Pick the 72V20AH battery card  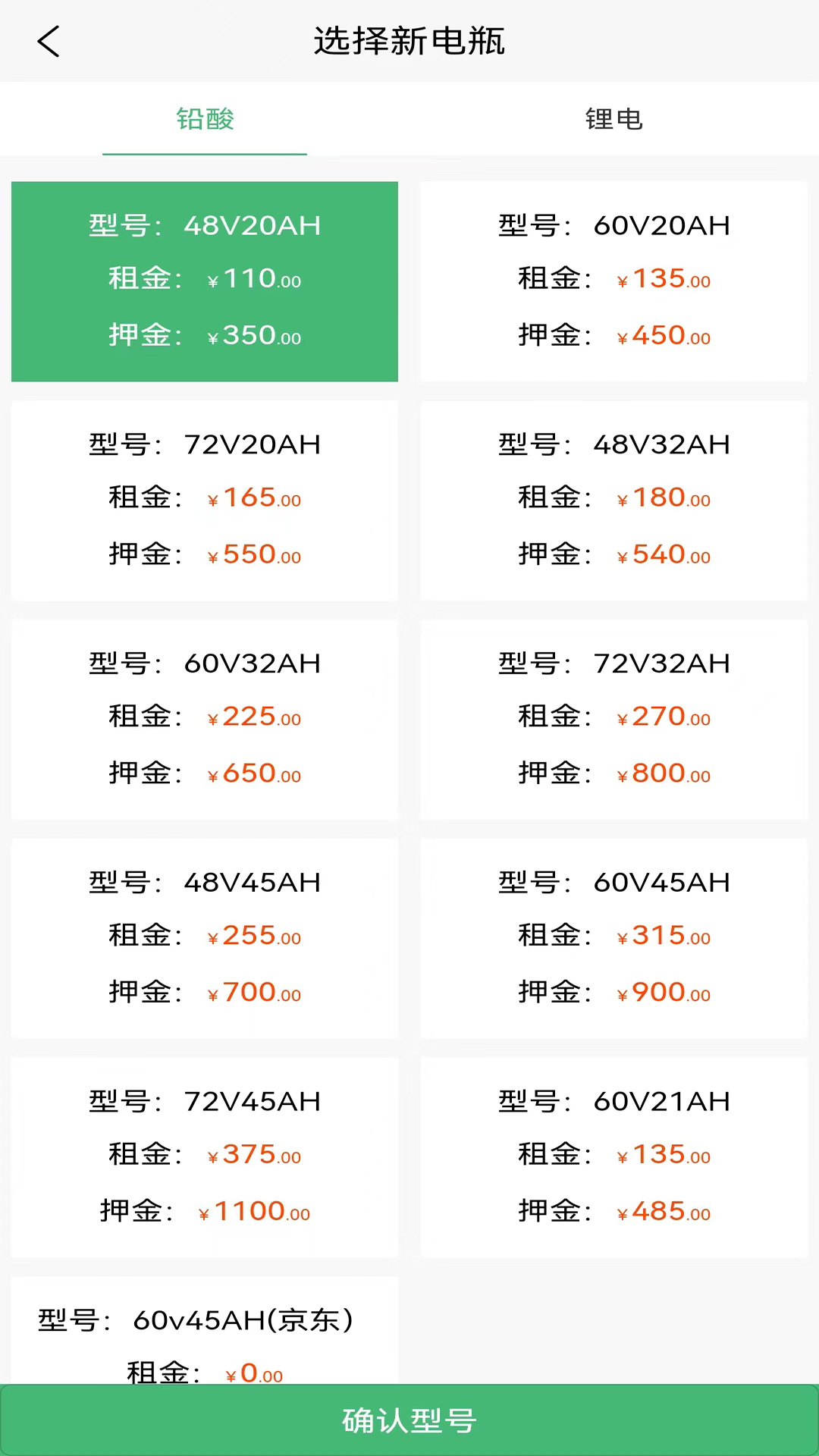tap(205, 500)
